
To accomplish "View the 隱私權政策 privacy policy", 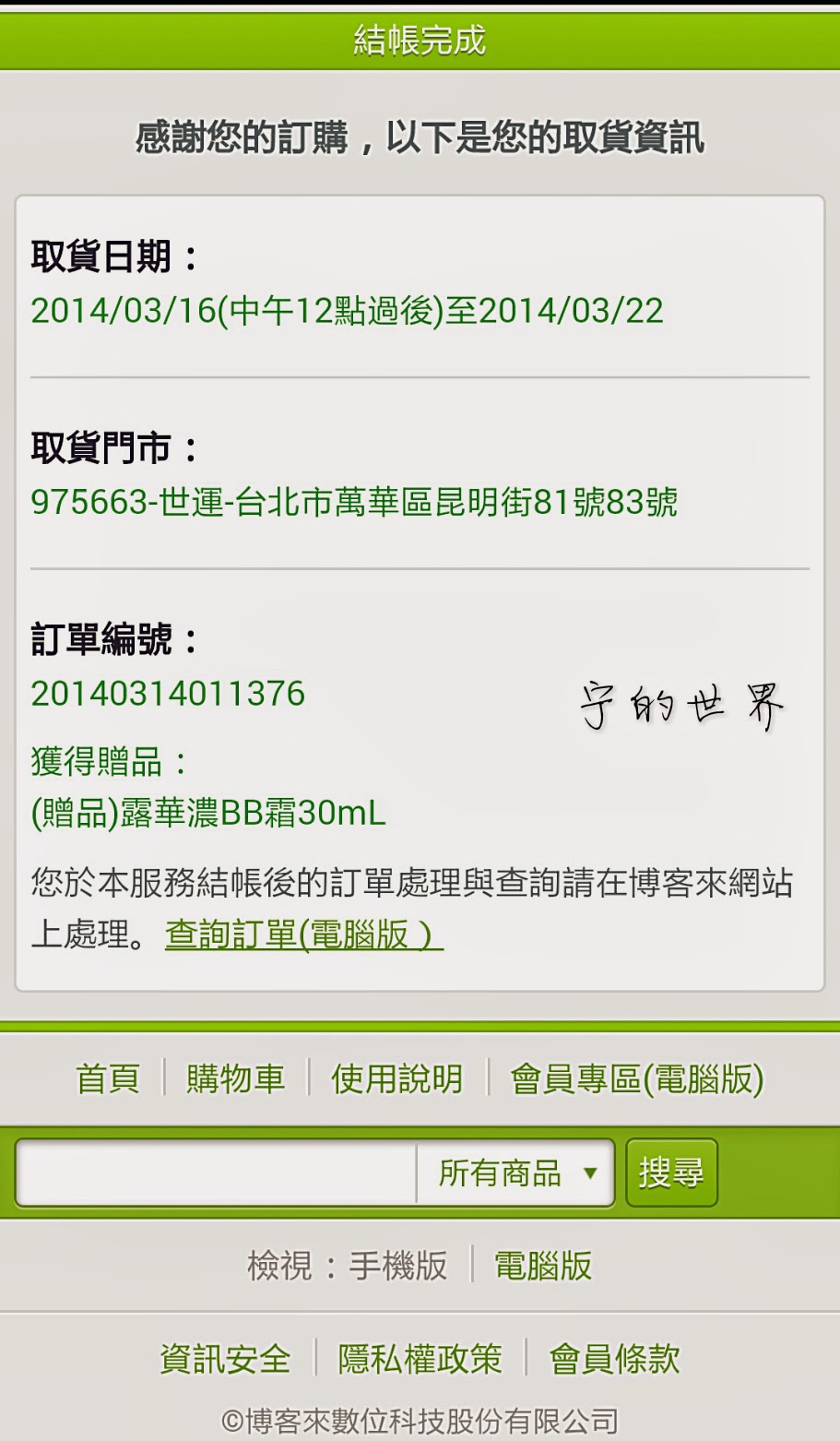I will click(420, 1359).
